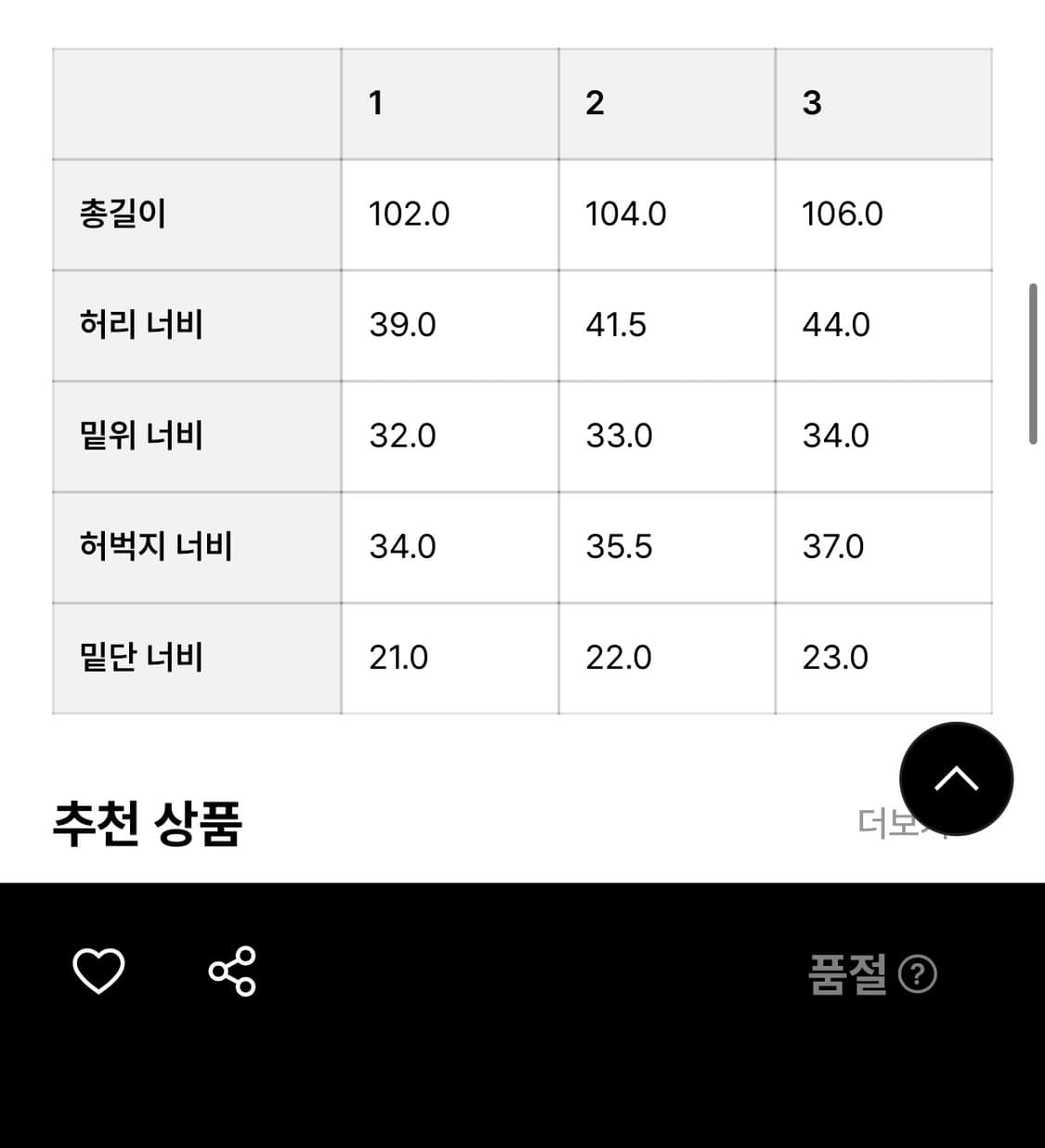Click the question mark next to 품절
Viewport: 1045px width, 1148px height.
(919, 973)
